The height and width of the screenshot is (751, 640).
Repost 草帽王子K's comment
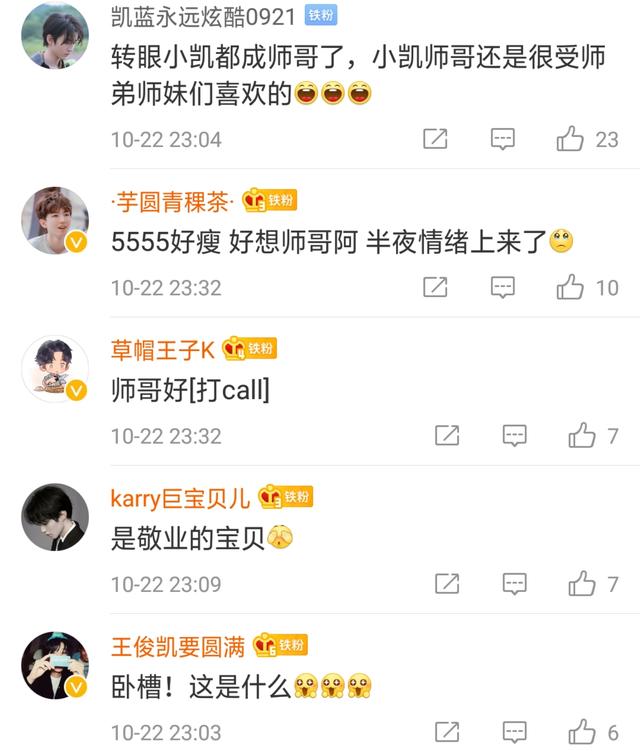(447, 436)
